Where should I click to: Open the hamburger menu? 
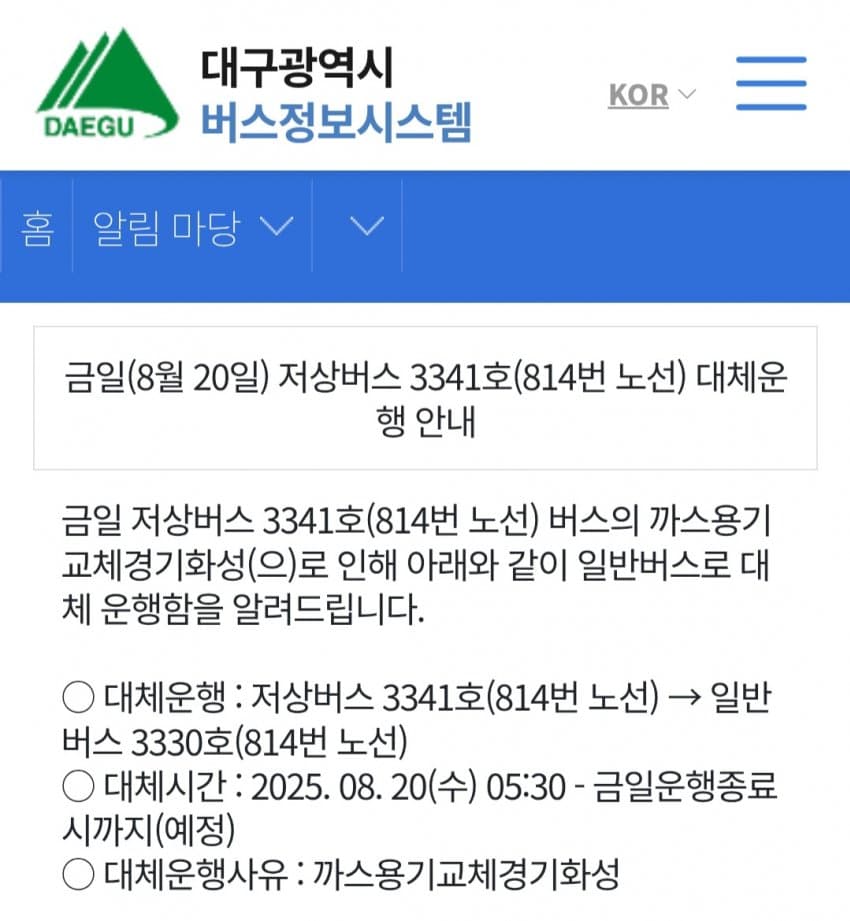coord(770,83)
